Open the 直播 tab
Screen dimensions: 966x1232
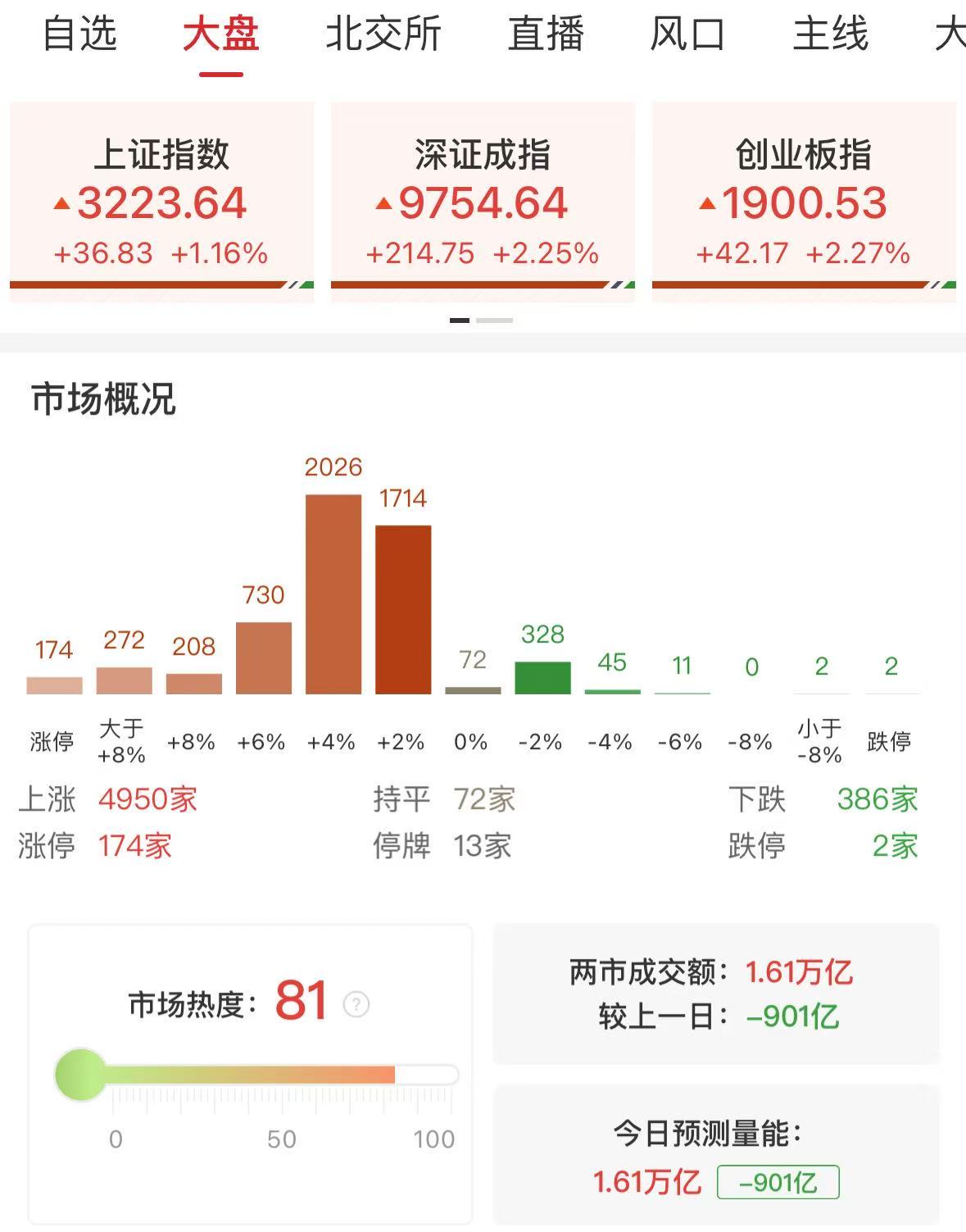pyautogui.click(x=546, y=34)
